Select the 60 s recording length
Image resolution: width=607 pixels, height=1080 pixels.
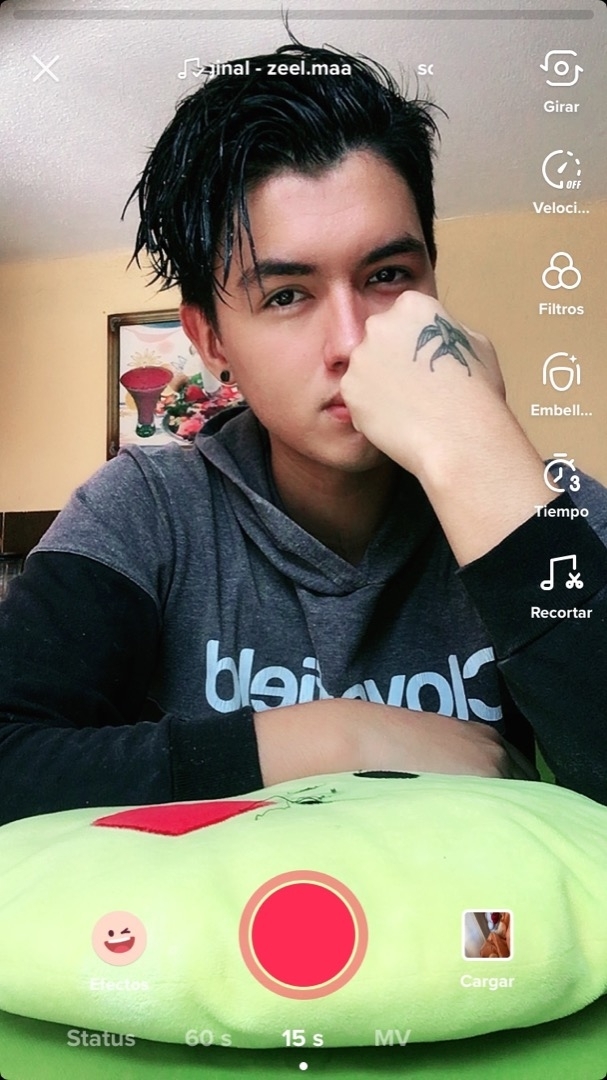click(x=208, y=1038)
